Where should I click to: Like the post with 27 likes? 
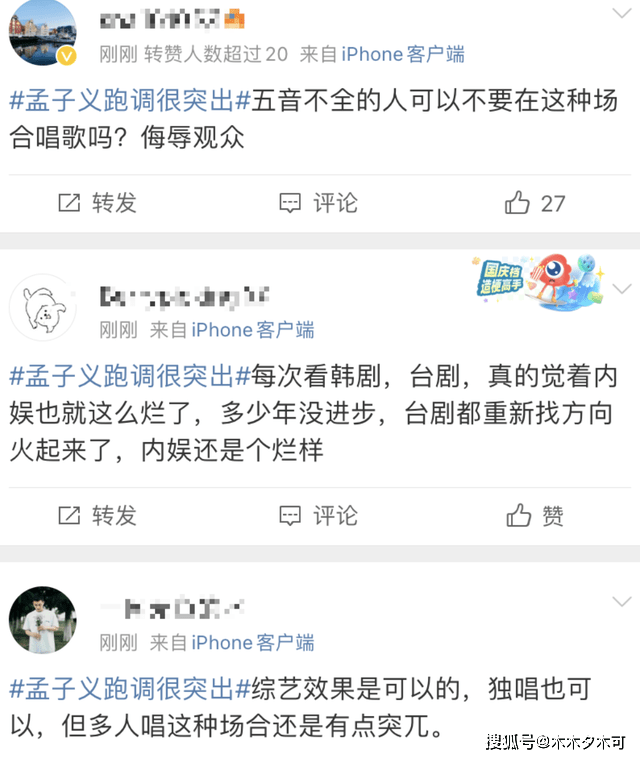pyautogui.click(x=535, y=203)
